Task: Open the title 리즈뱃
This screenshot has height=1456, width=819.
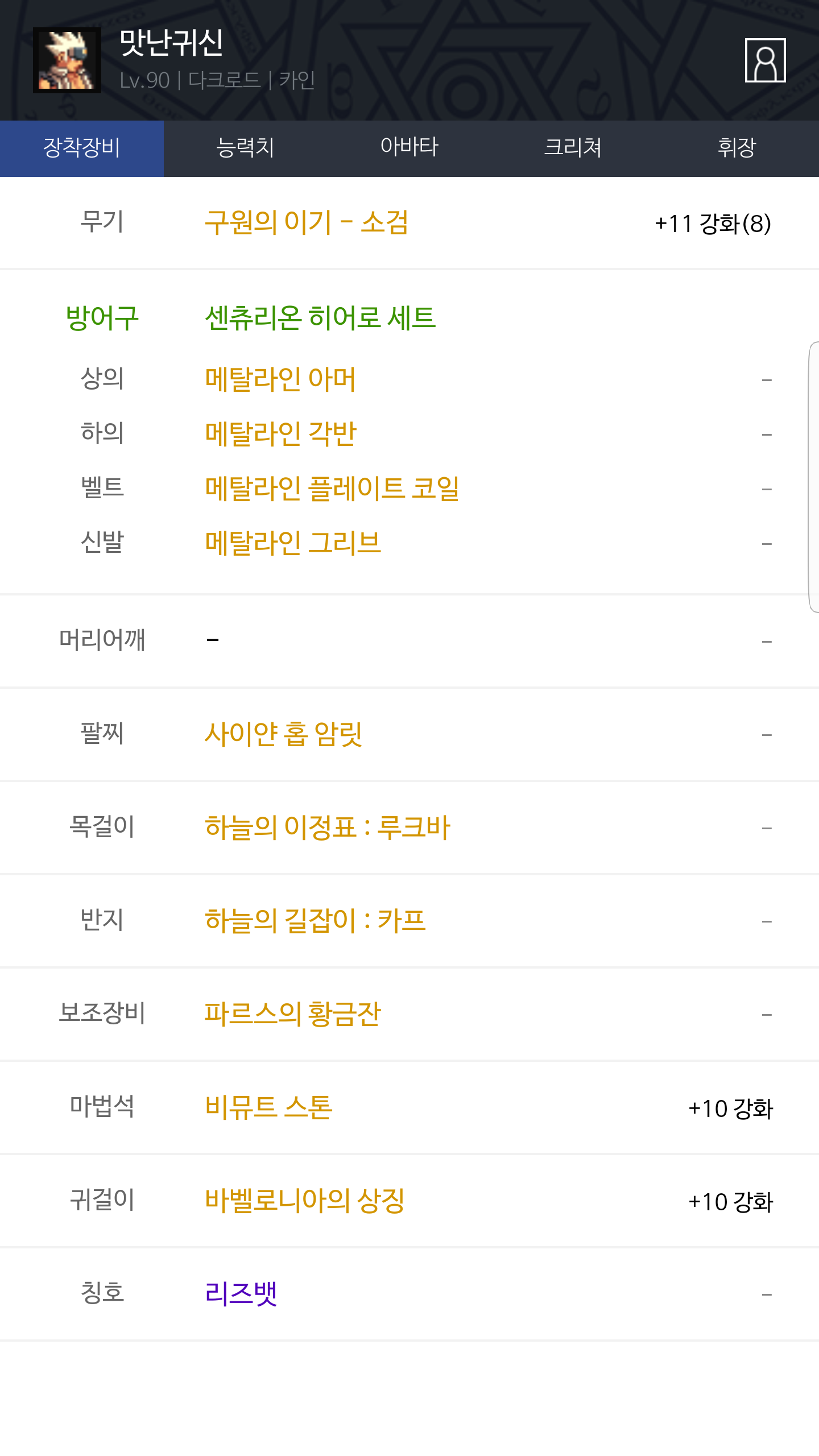Action: (x=241, y=1294)
